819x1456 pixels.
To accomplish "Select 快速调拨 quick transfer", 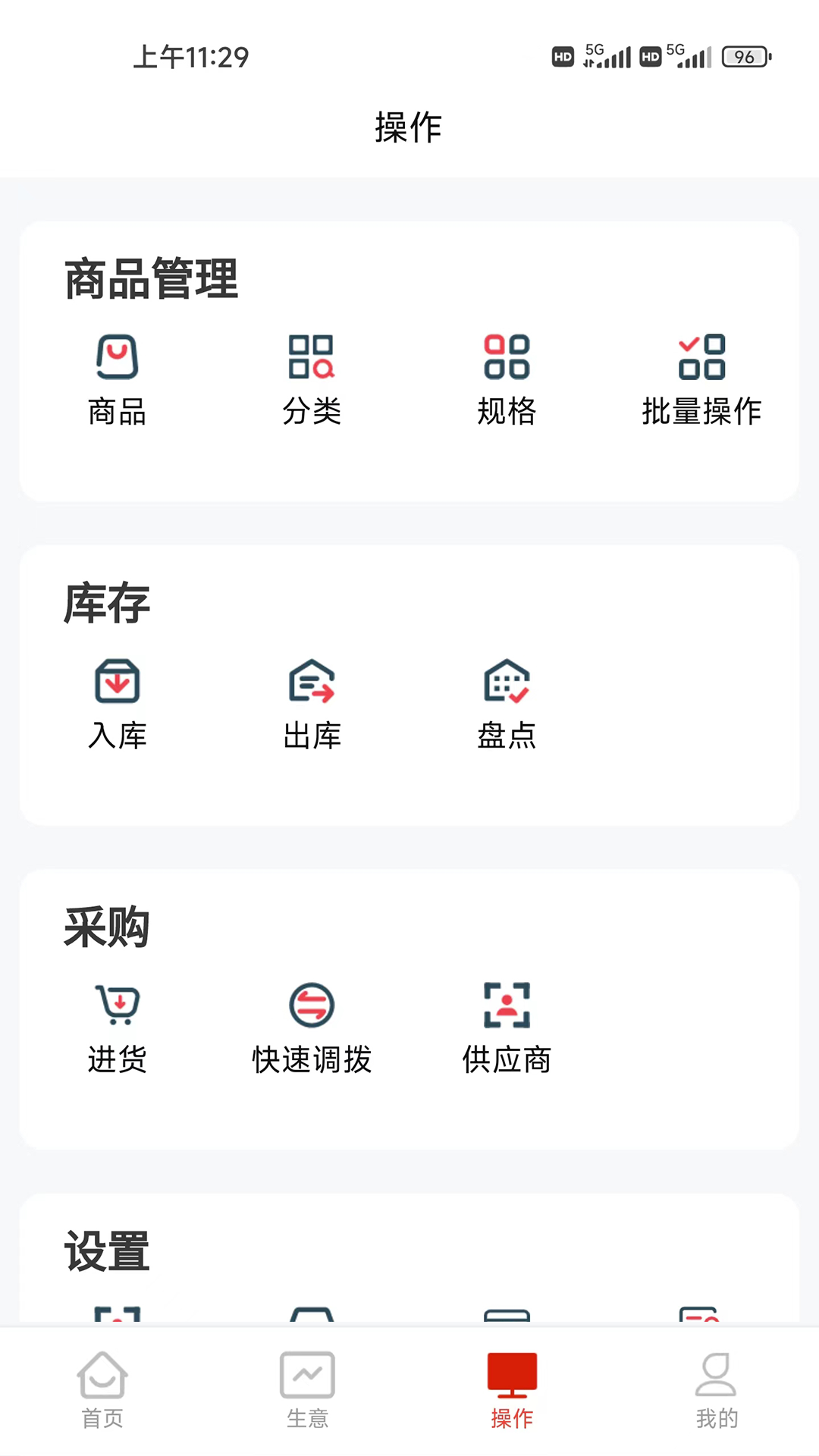I will tap(312, 1028).
